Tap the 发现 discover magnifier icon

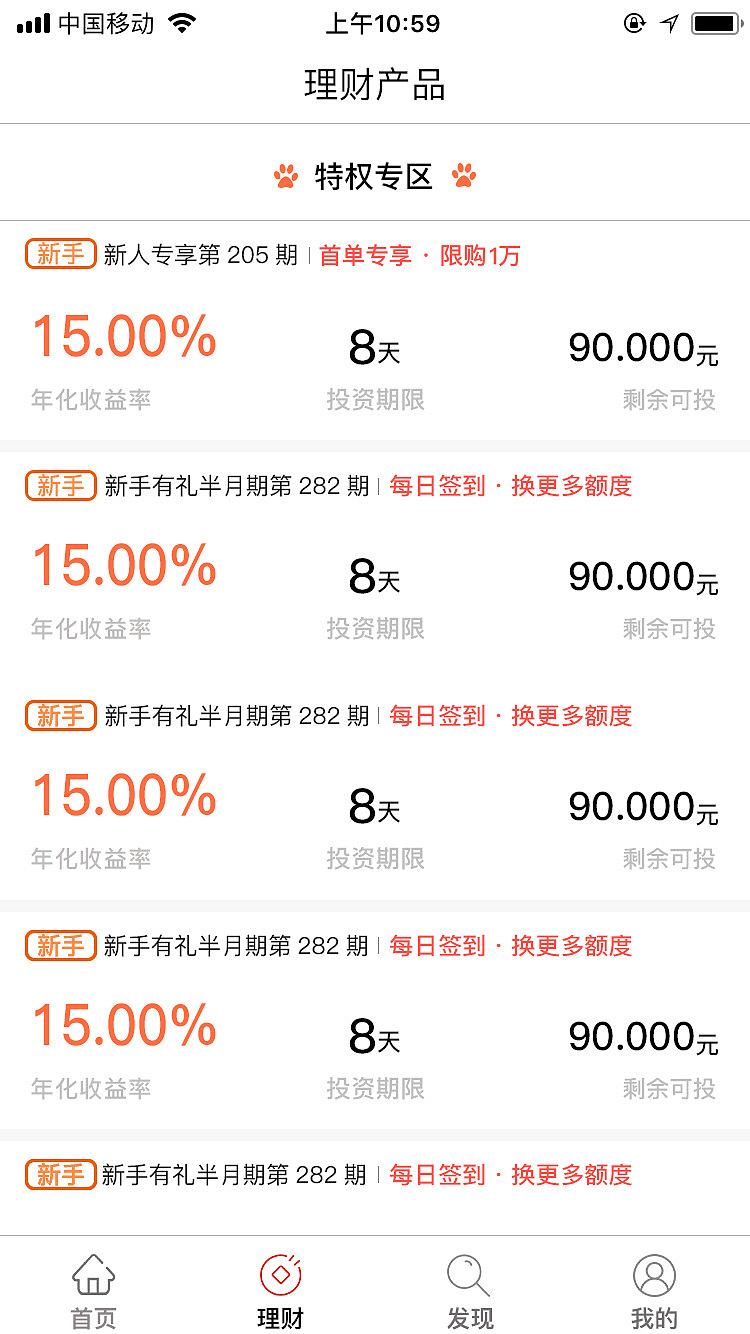point(467,1276)
